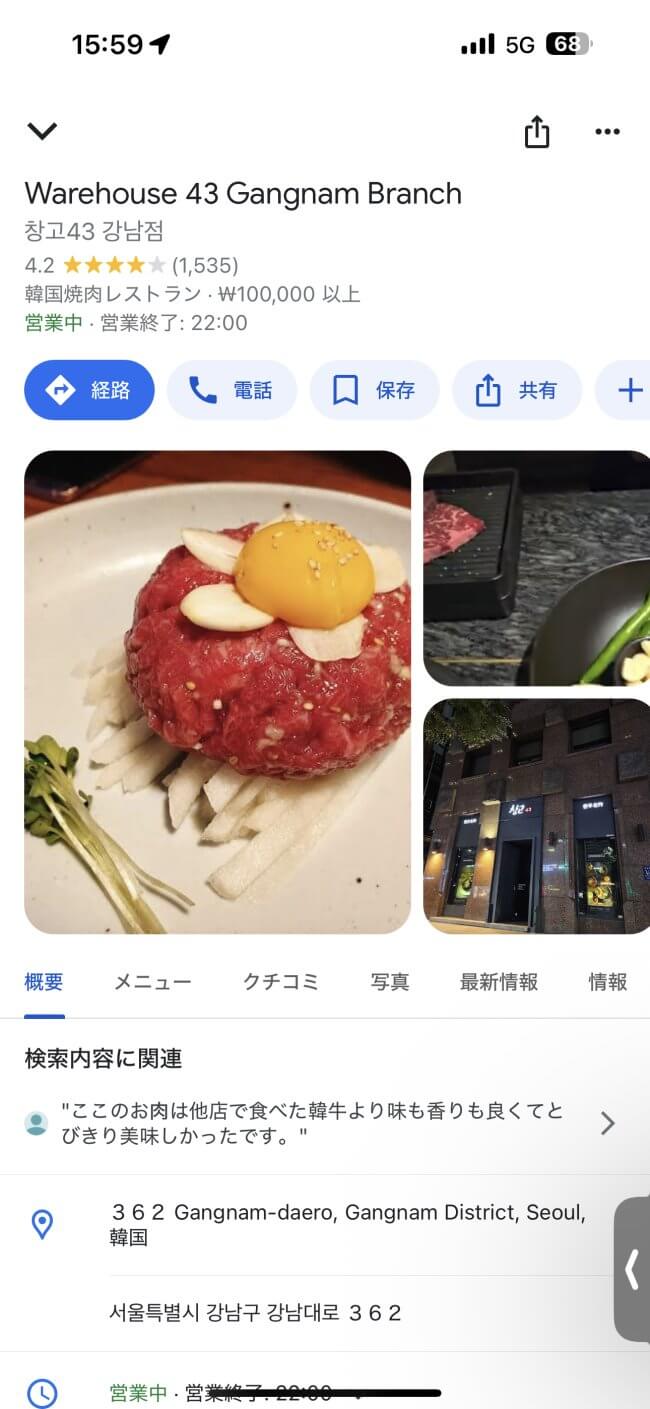Expand the opening hours row

[325, 1392]
